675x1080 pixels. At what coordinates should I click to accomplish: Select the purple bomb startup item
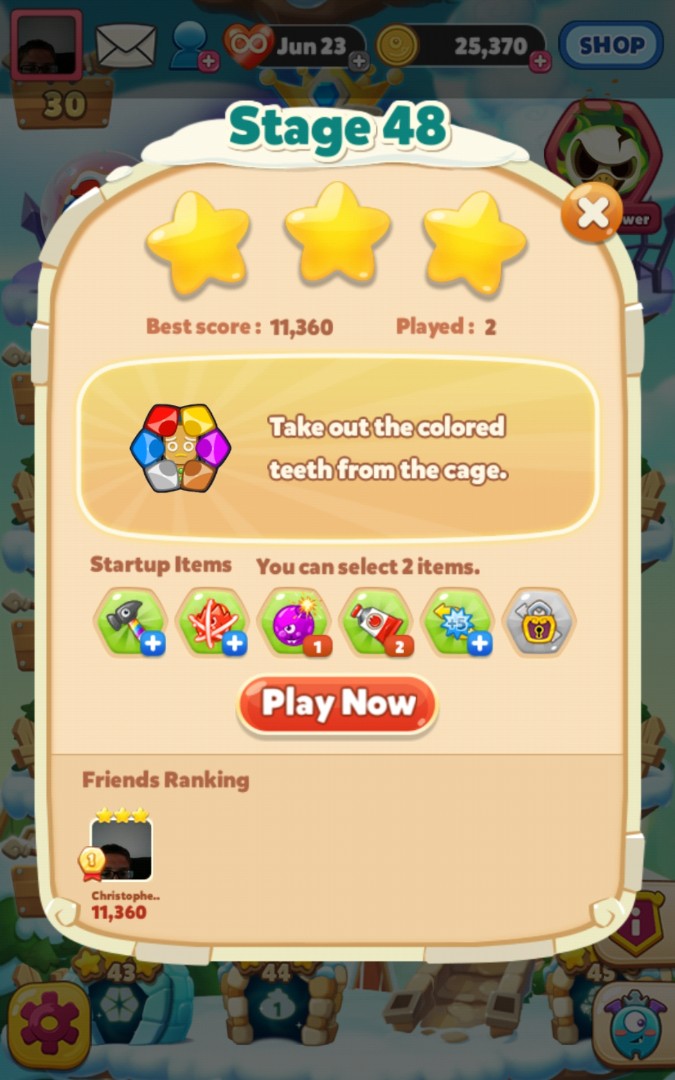coord(294,622)
